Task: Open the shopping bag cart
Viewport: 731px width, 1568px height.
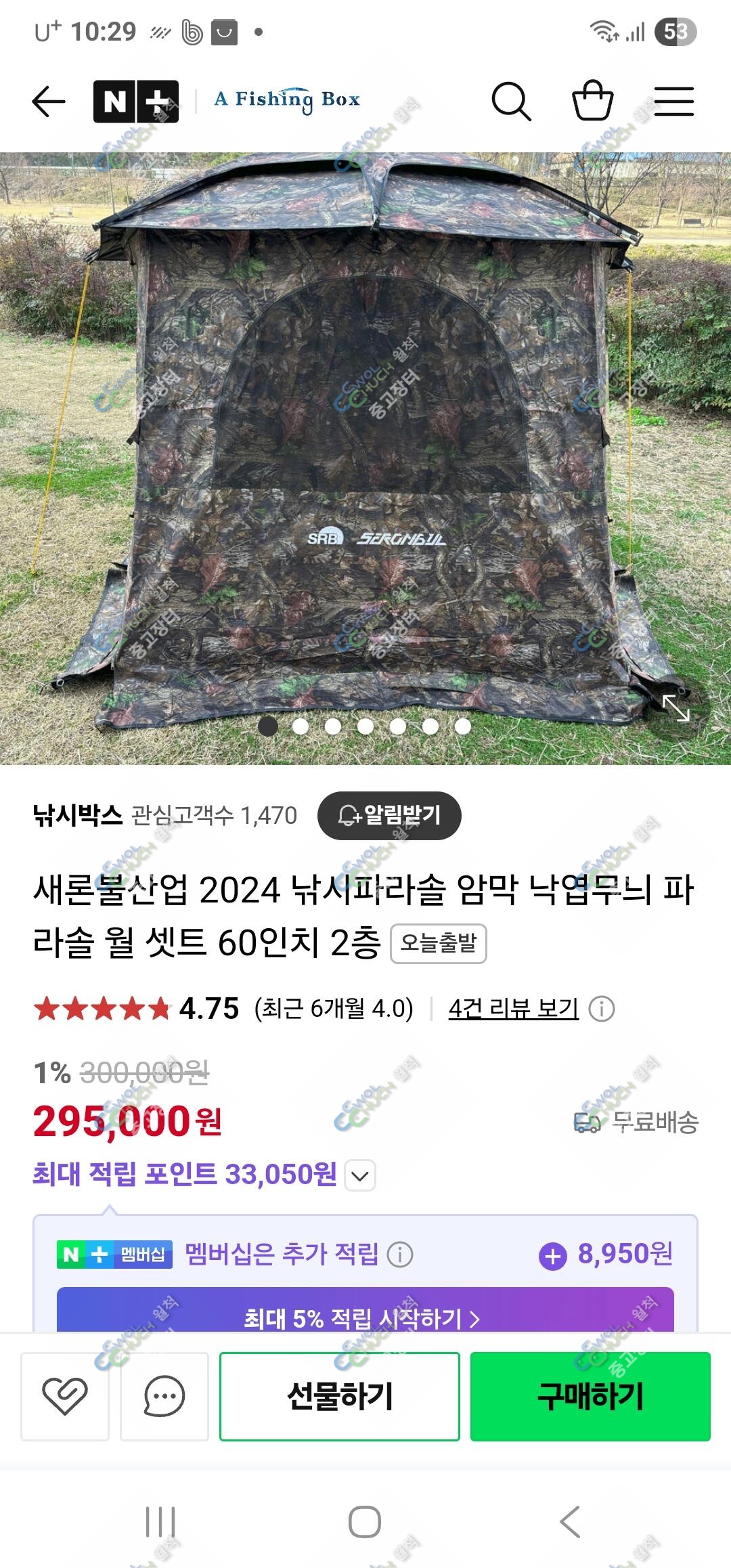Action: (x=593, y=100)
